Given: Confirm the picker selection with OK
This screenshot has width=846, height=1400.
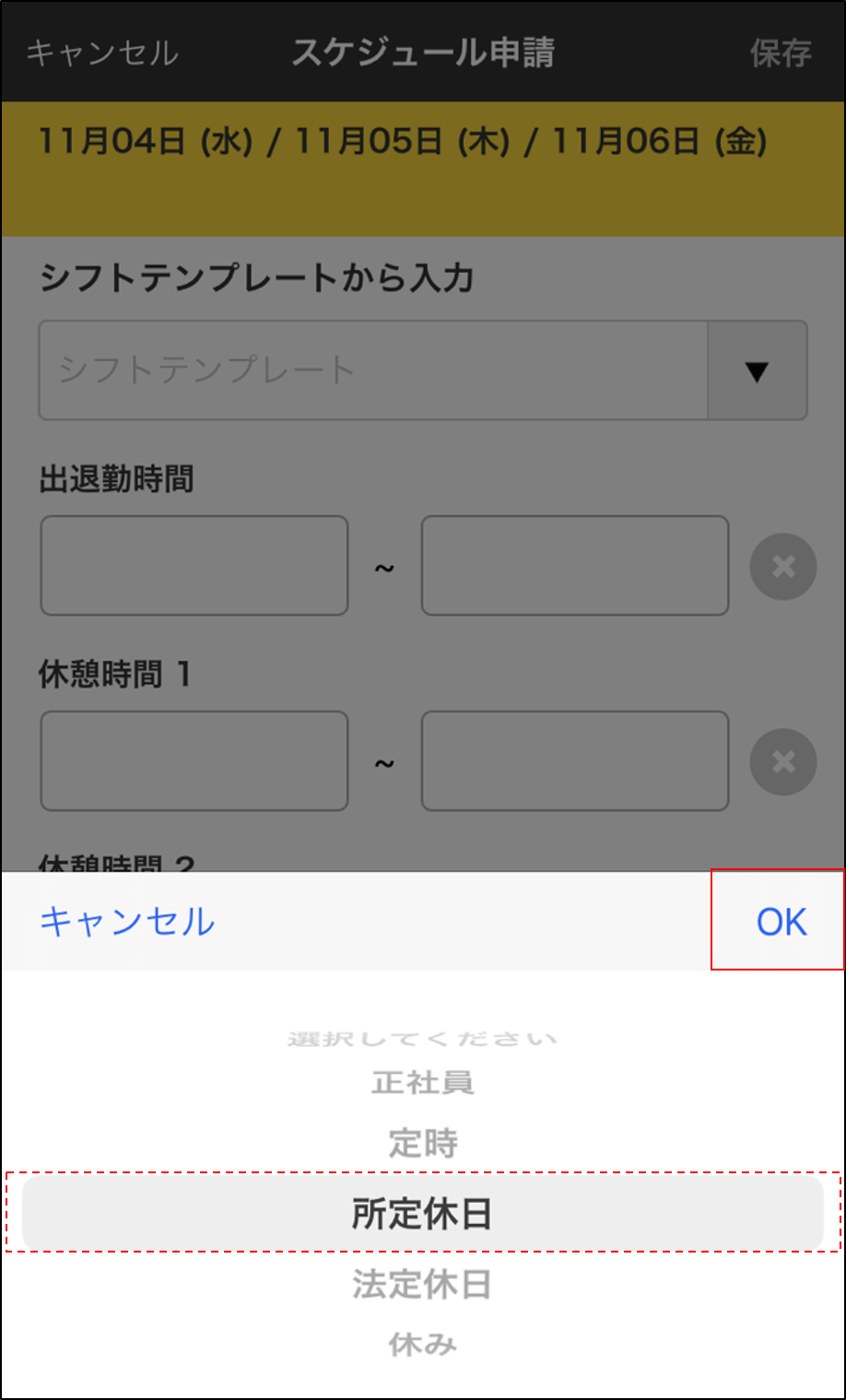Looking at the screenshot, I should (x=781, y=921).
